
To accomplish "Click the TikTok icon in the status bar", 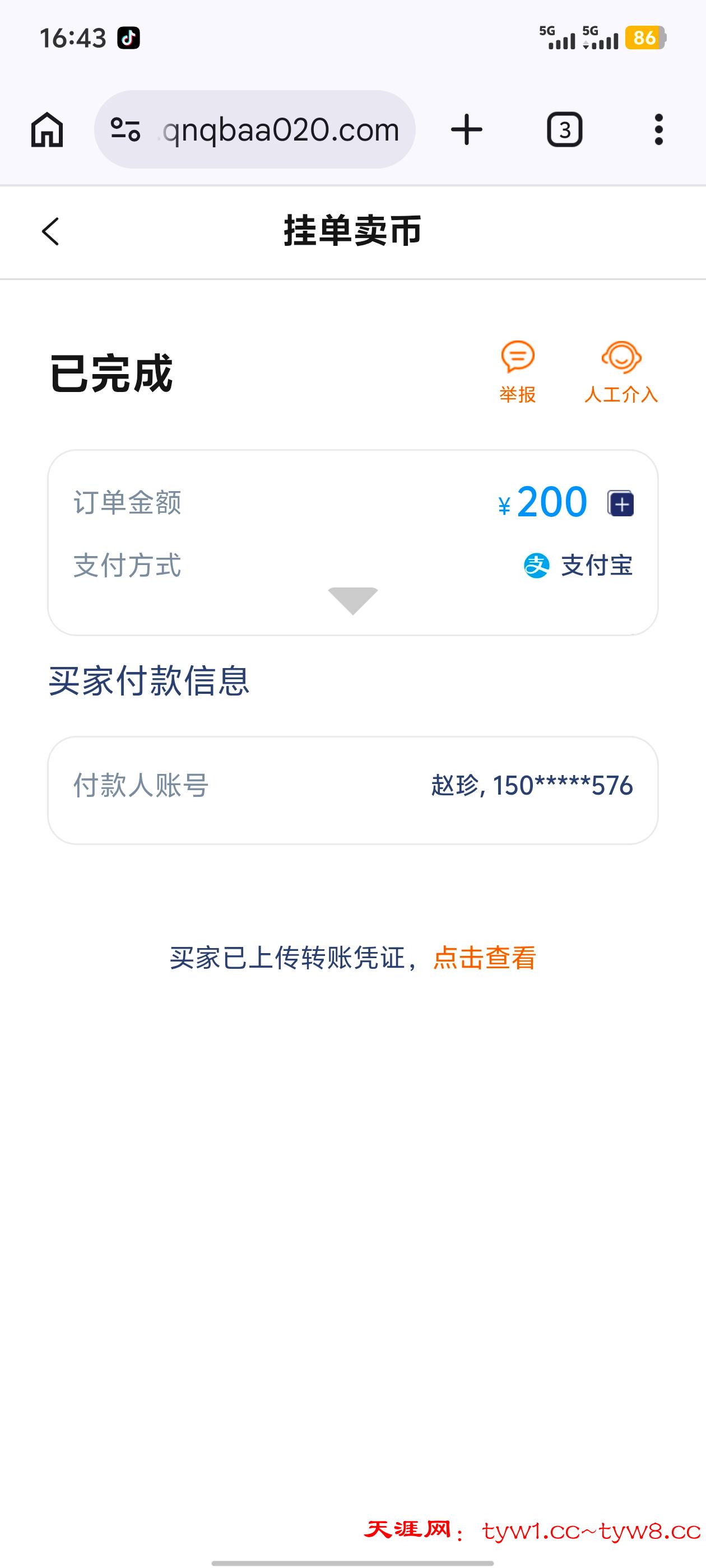I will coord(128,36).
